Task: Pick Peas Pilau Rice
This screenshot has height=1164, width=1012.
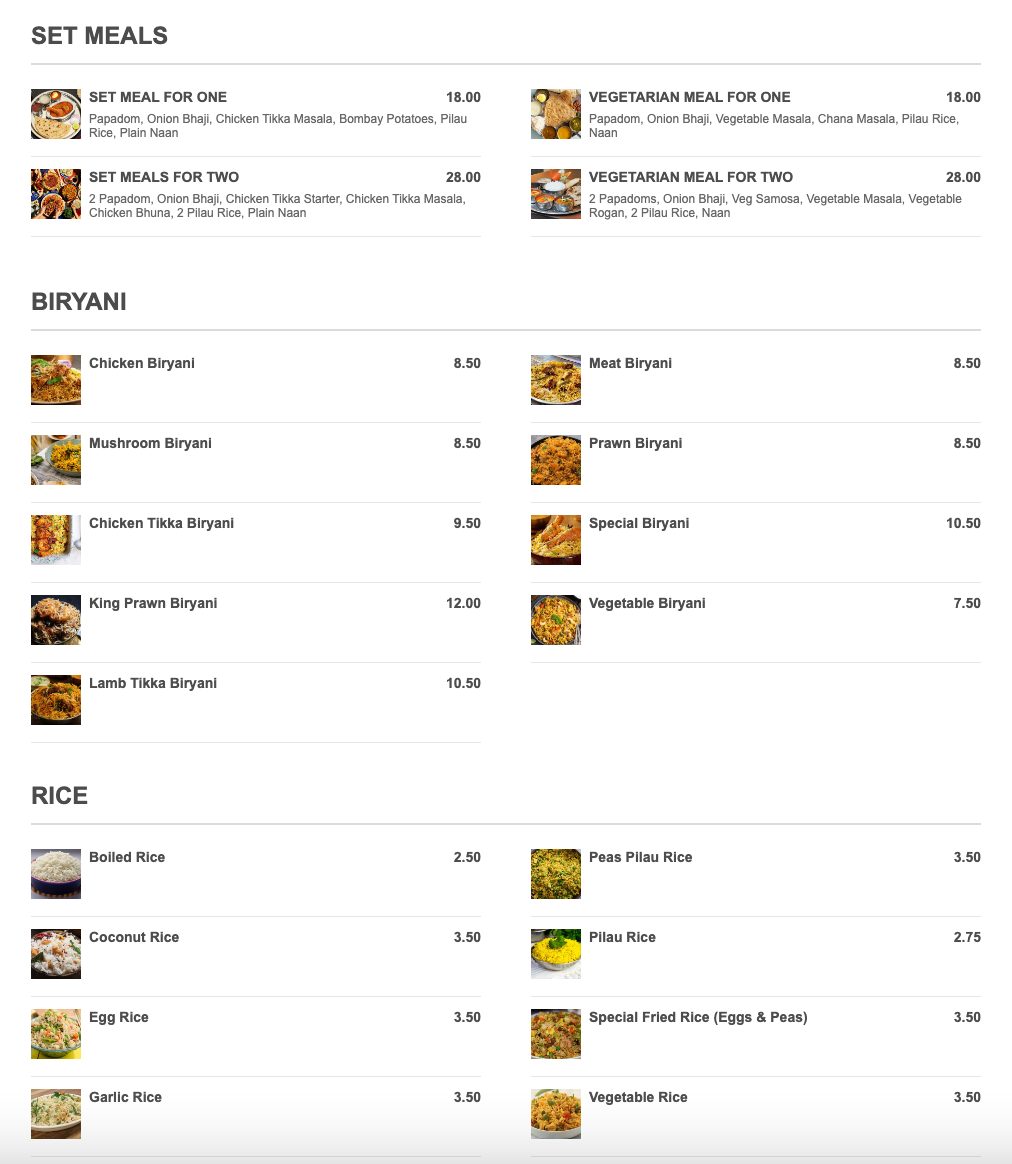Action: 640,857
